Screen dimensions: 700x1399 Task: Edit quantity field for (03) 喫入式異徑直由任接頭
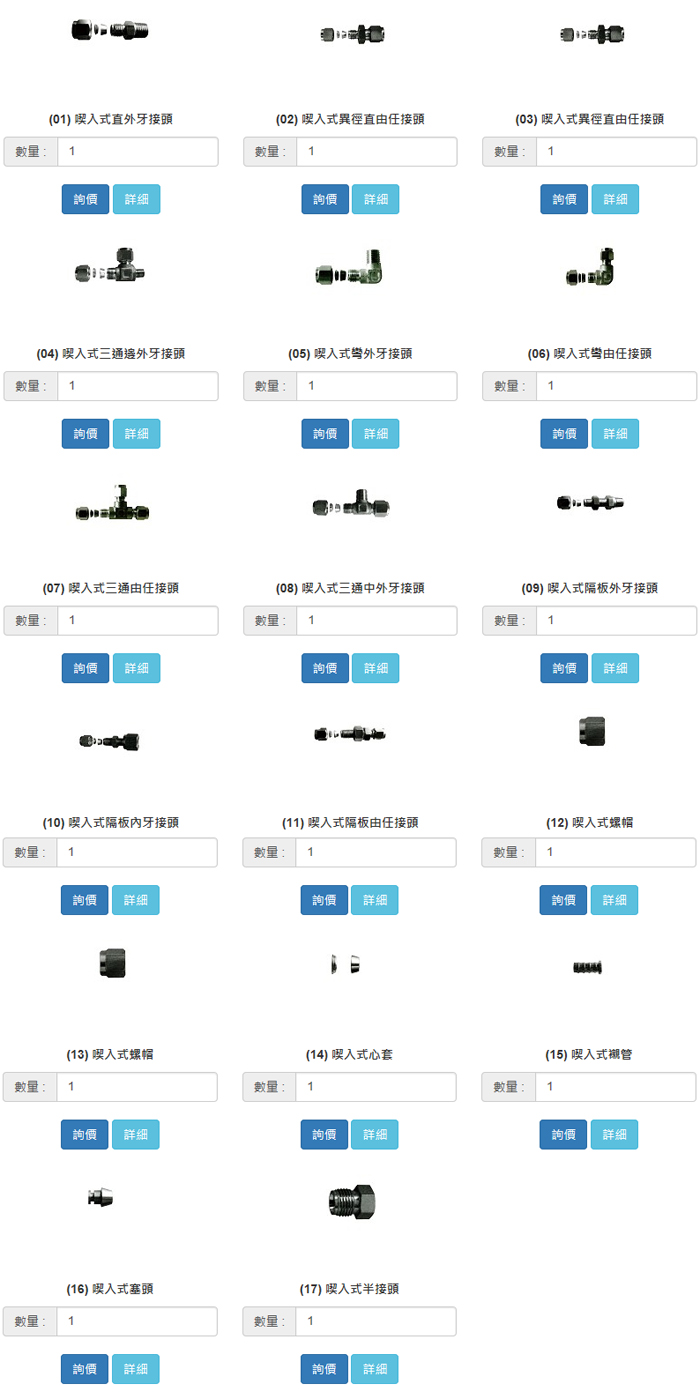[616, 152]
